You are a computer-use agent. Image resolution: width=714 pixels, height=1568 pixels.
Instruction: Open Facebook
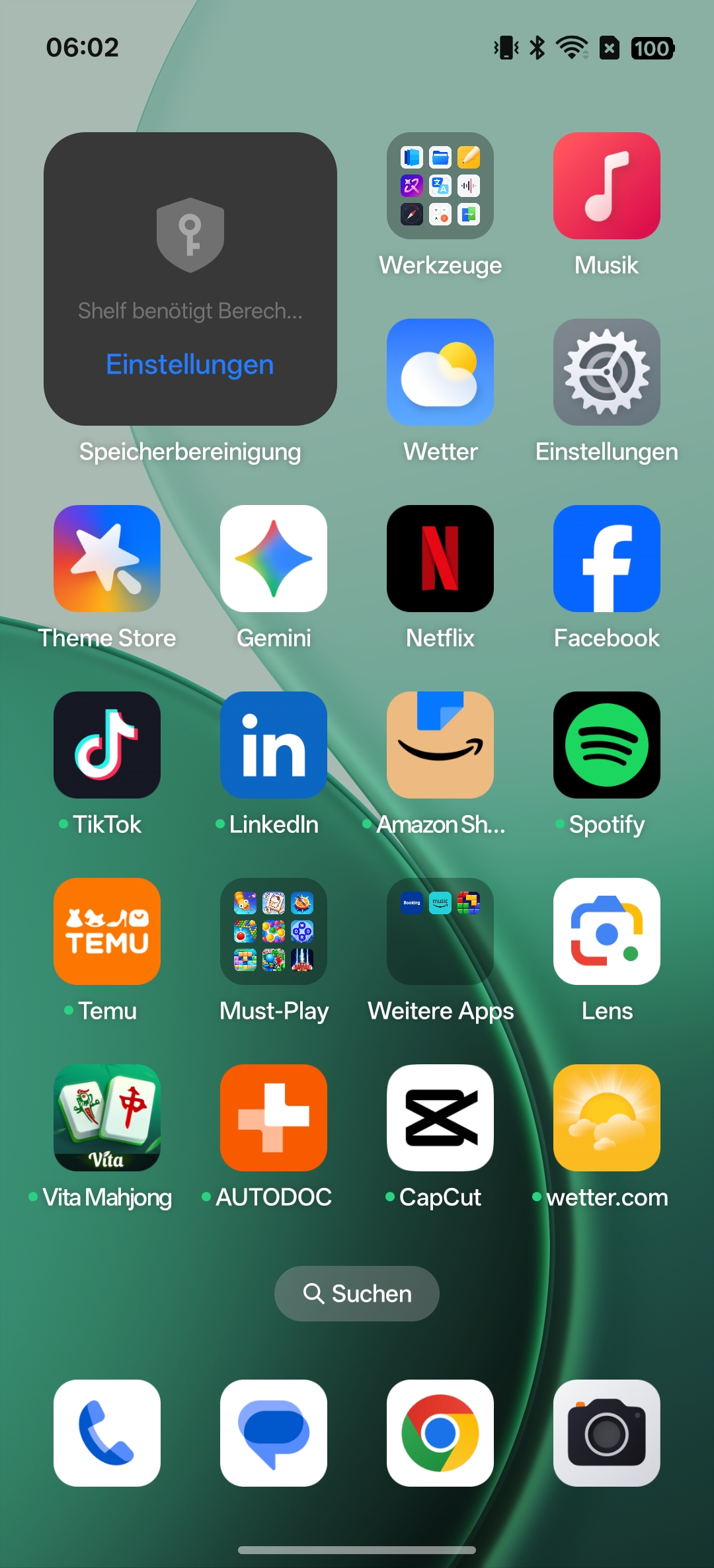click(606, 559)
